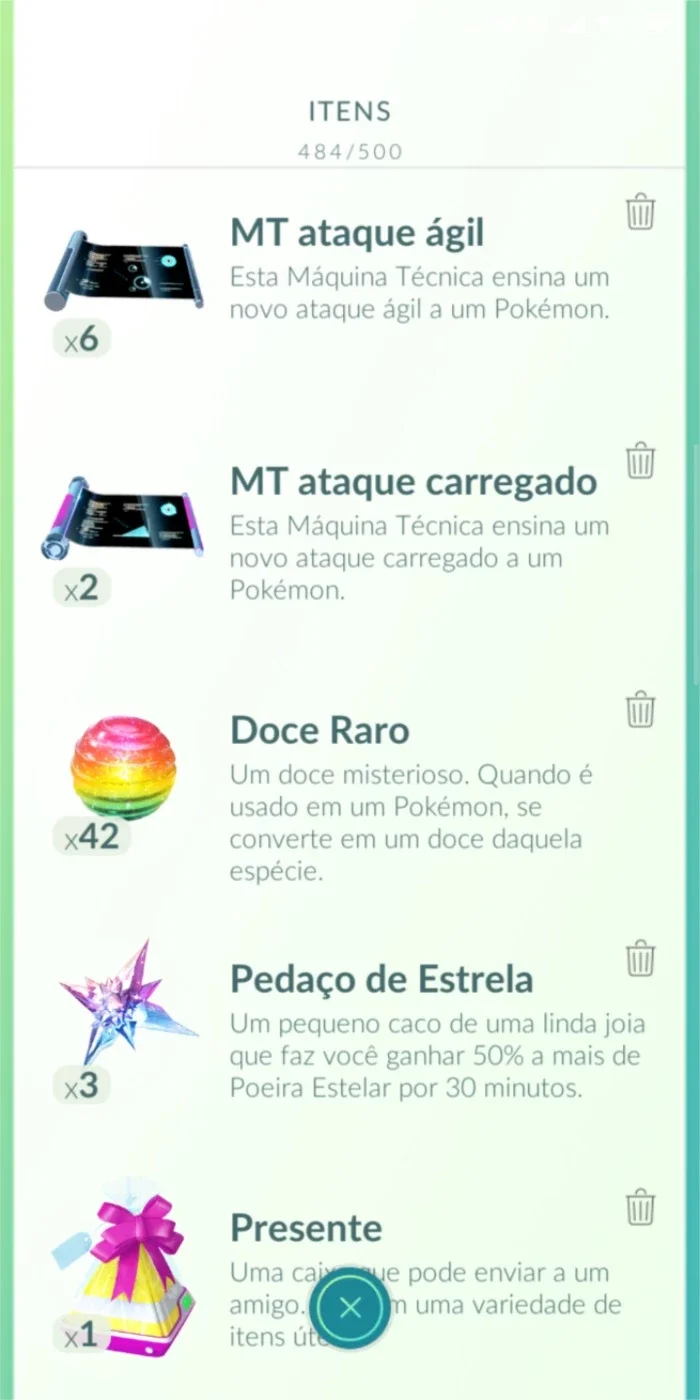
Task: Tap trash icon for MT ataque carregado
Action: click(x=640, y=461)
